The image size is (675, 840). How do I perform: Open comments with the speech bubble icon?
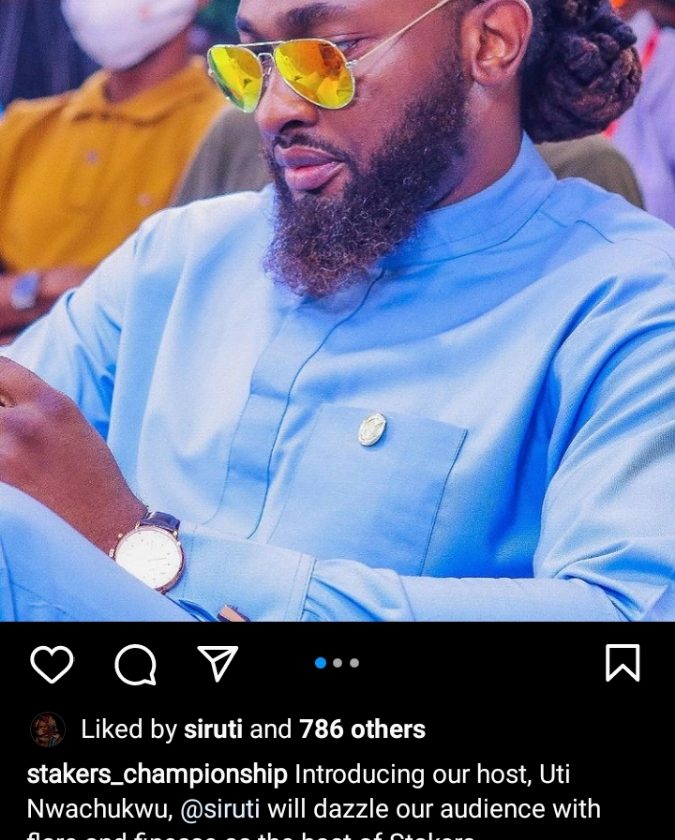click(x=135, y=664)
